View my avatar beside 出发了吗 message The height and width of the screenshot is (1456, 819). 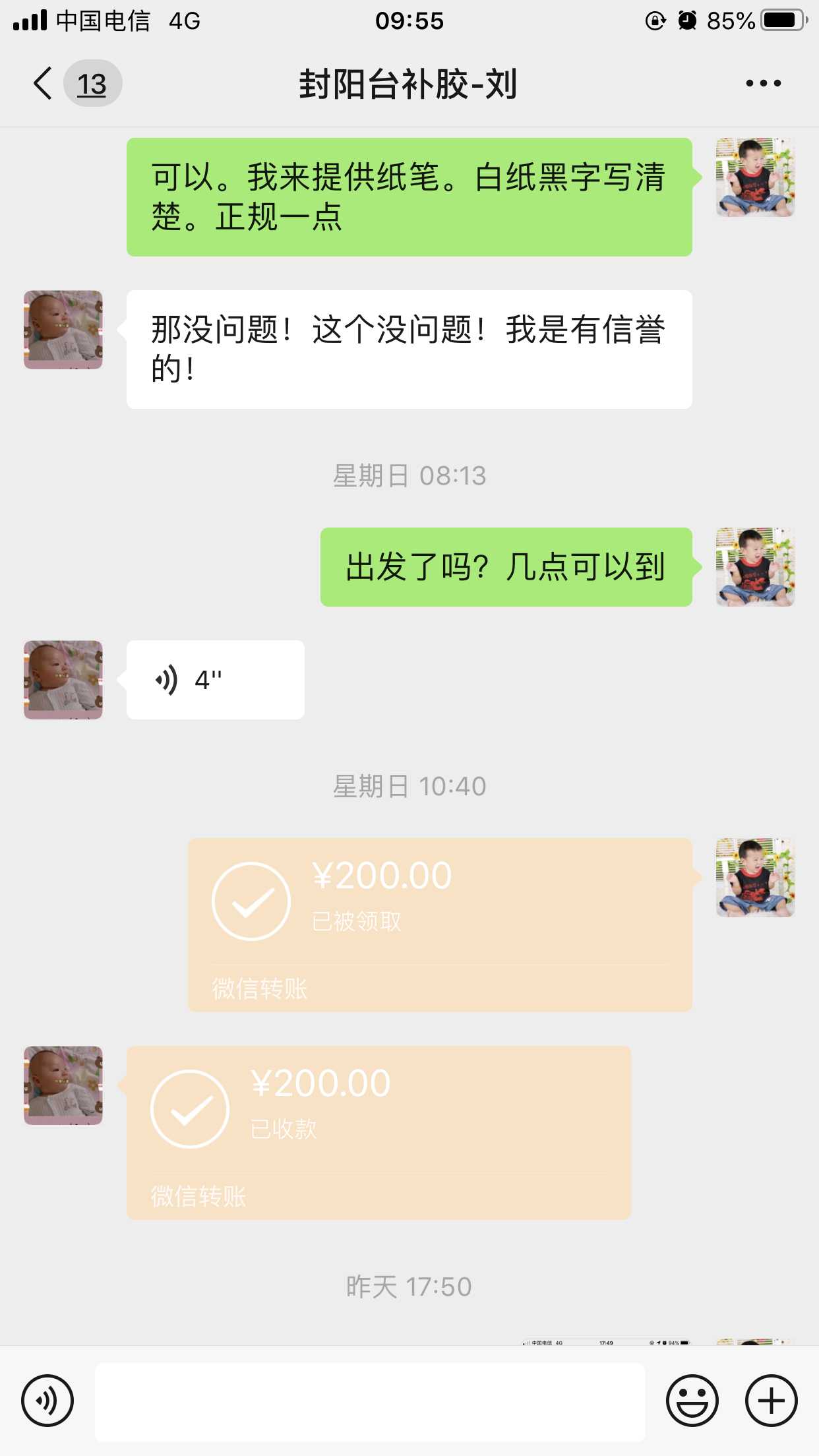point(755,567)
